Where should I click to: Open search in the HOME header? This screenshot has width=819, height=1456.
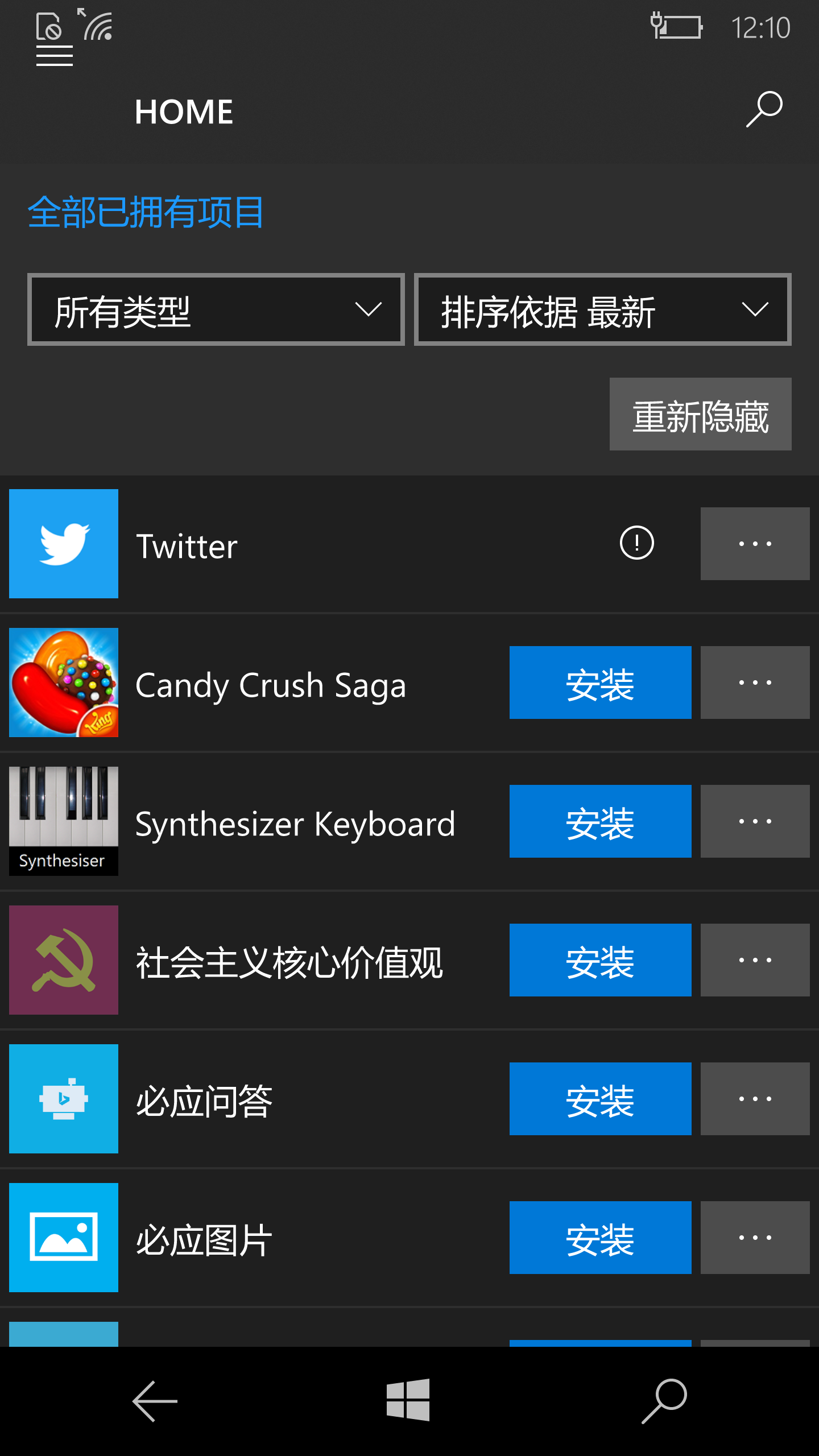pos(764,109)
